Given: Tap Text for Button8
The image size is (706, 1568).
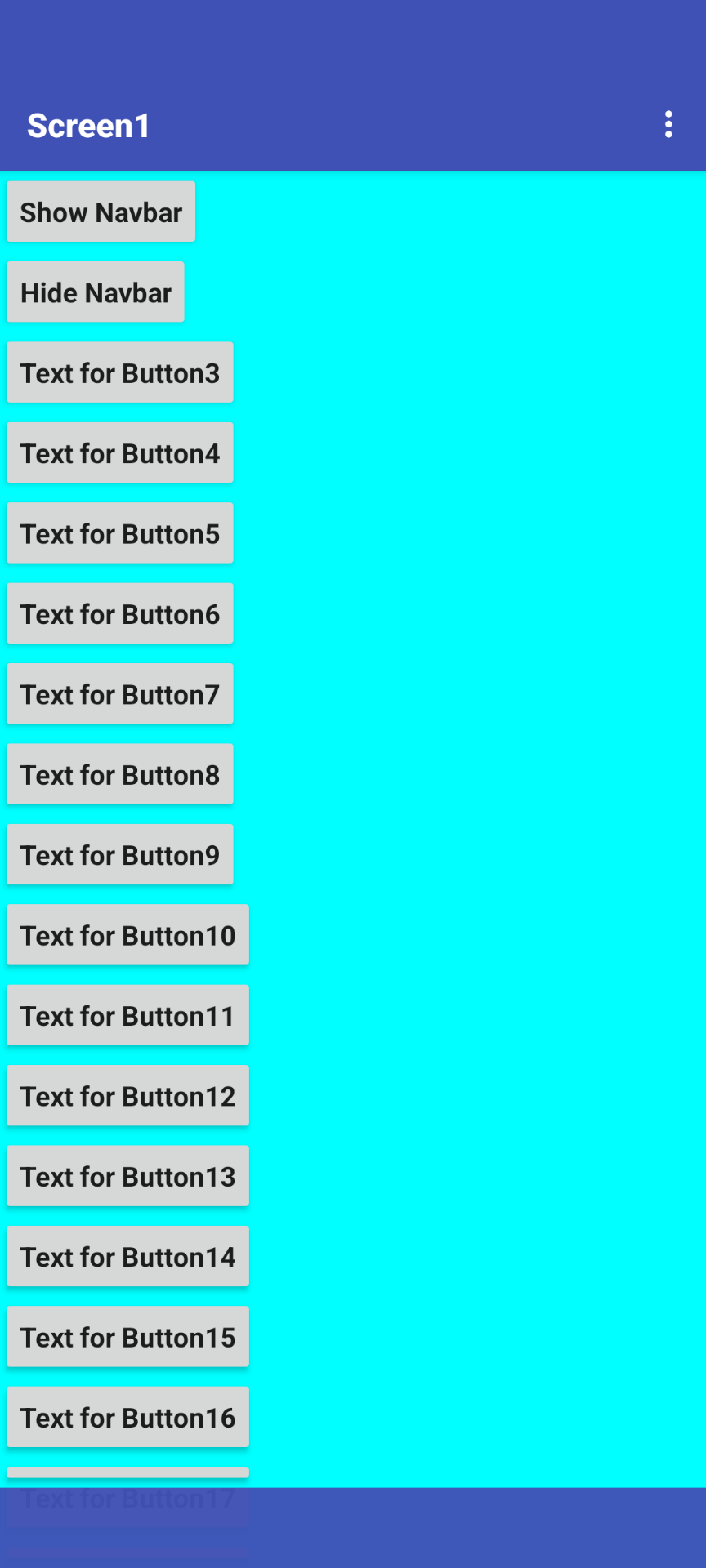Looking at the screenshot, I should [x=120, y=774].
